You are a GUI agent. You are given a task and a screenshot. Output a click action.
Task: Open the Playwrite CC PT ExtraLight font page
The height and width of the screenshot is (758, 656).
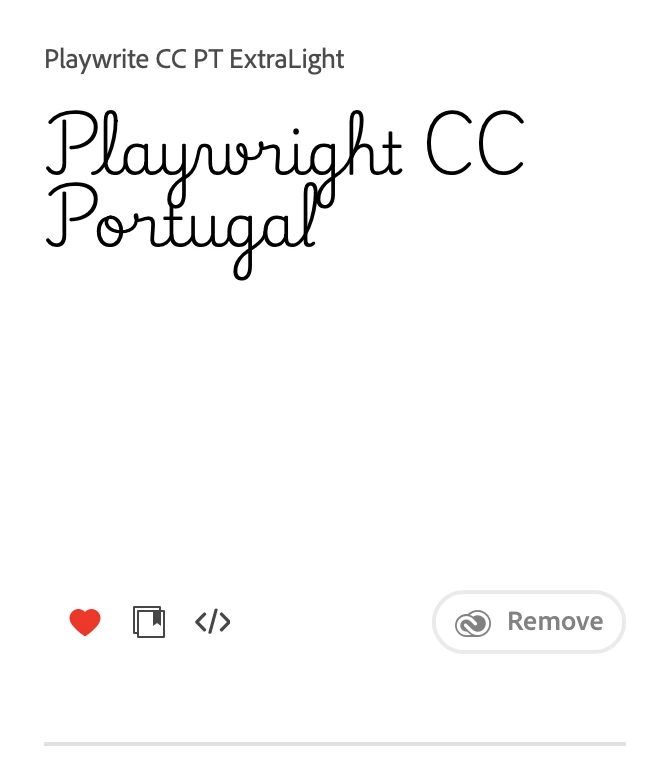point(194,59)
